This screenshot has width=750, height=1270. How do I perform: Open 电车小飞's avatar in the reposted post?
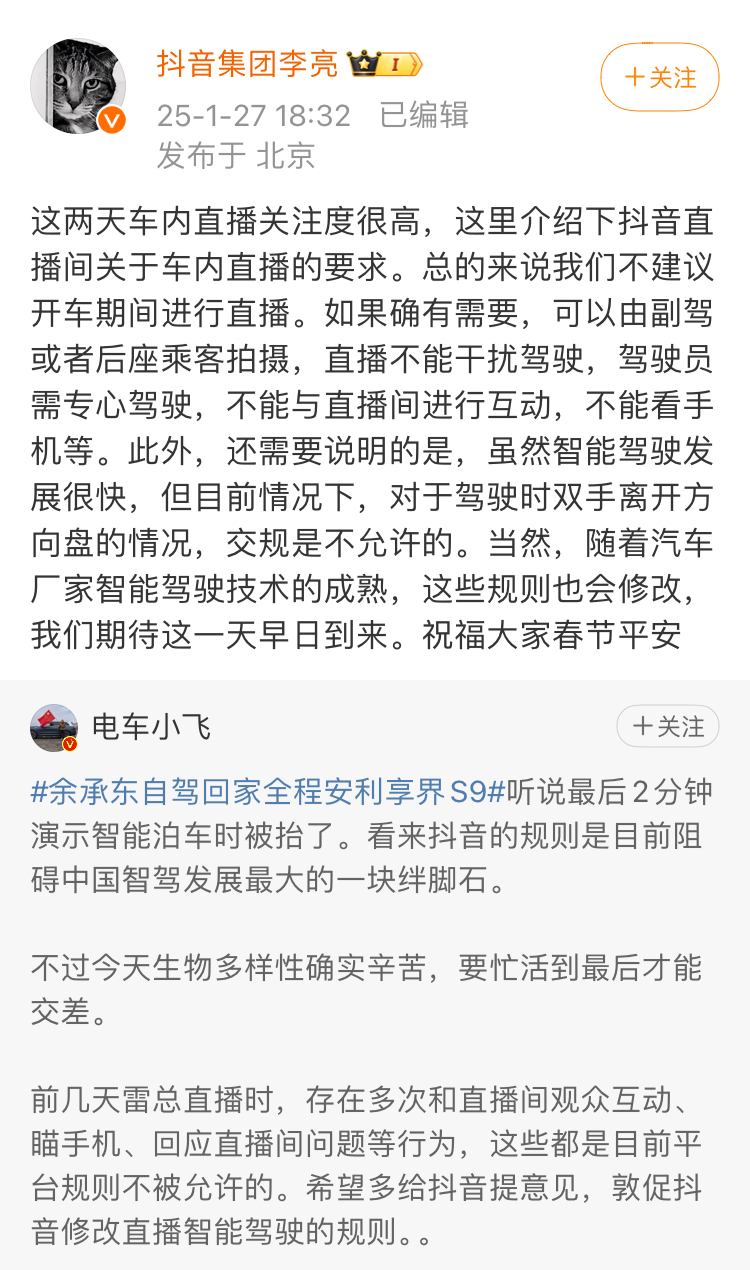tap(54, 727)
